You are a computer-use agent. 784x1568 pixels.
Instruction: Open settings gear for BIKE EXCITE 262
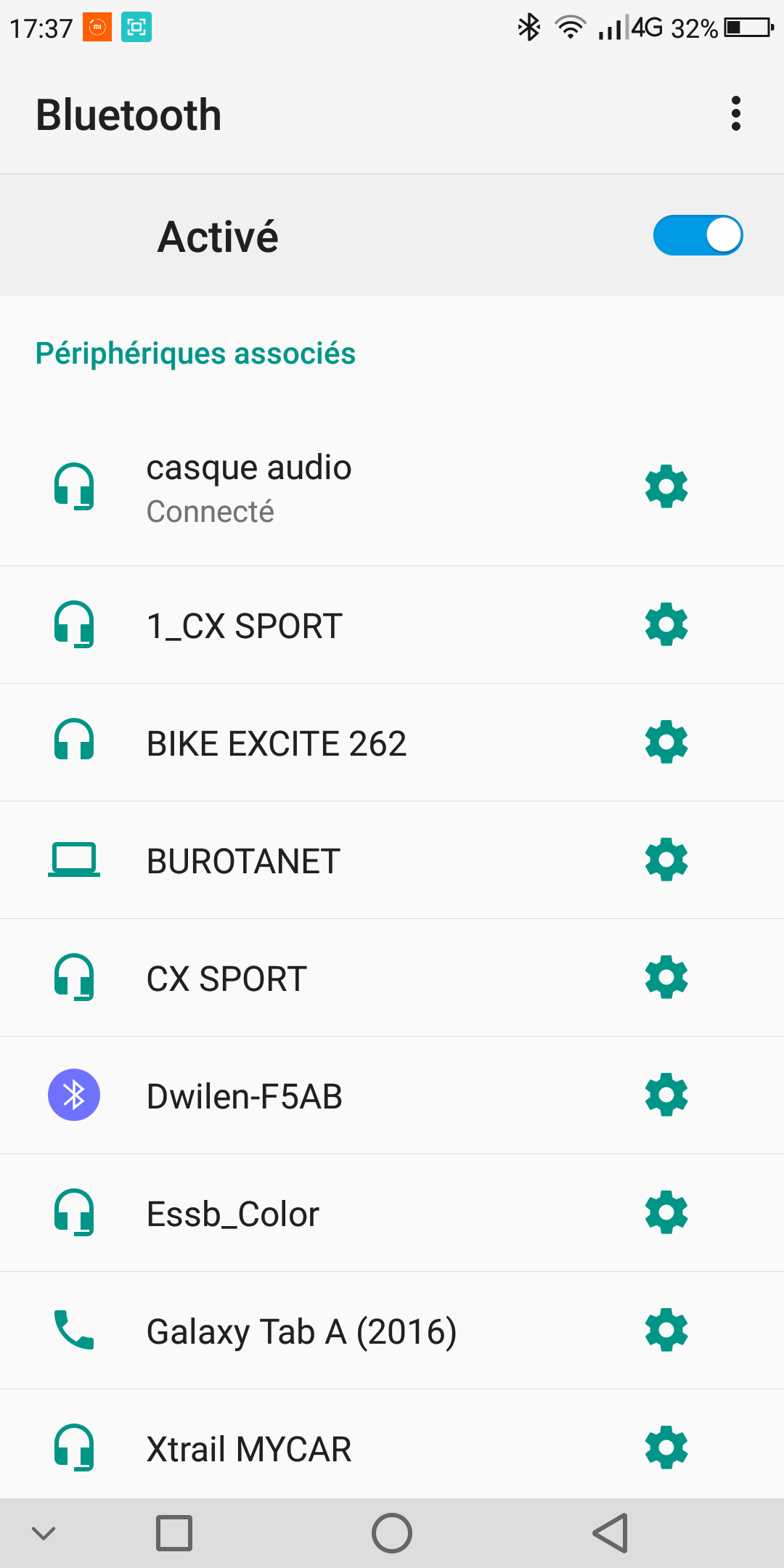(x=666, y=742)
